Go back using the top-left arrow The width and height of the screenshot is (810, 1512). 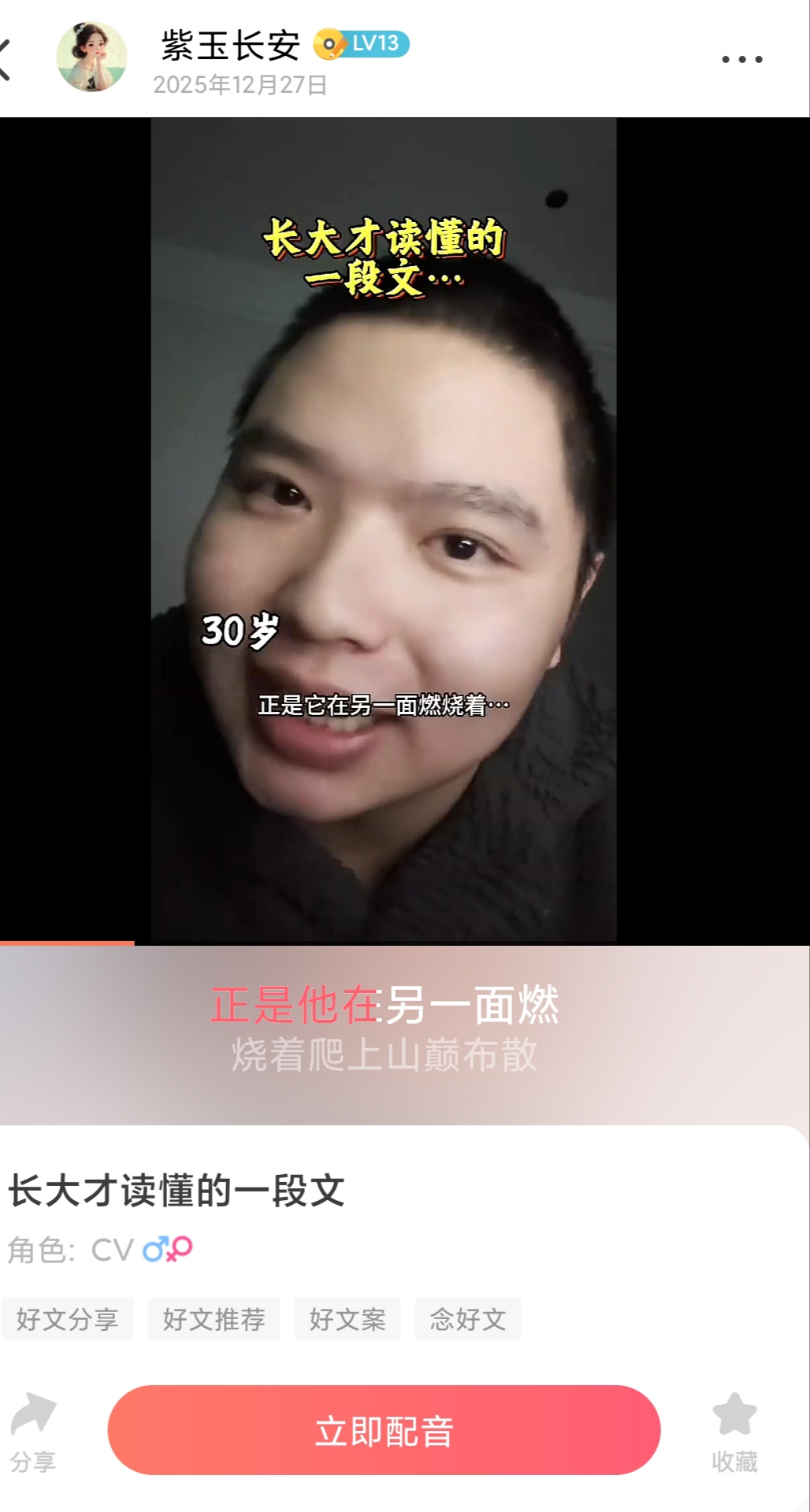point(6,59)
